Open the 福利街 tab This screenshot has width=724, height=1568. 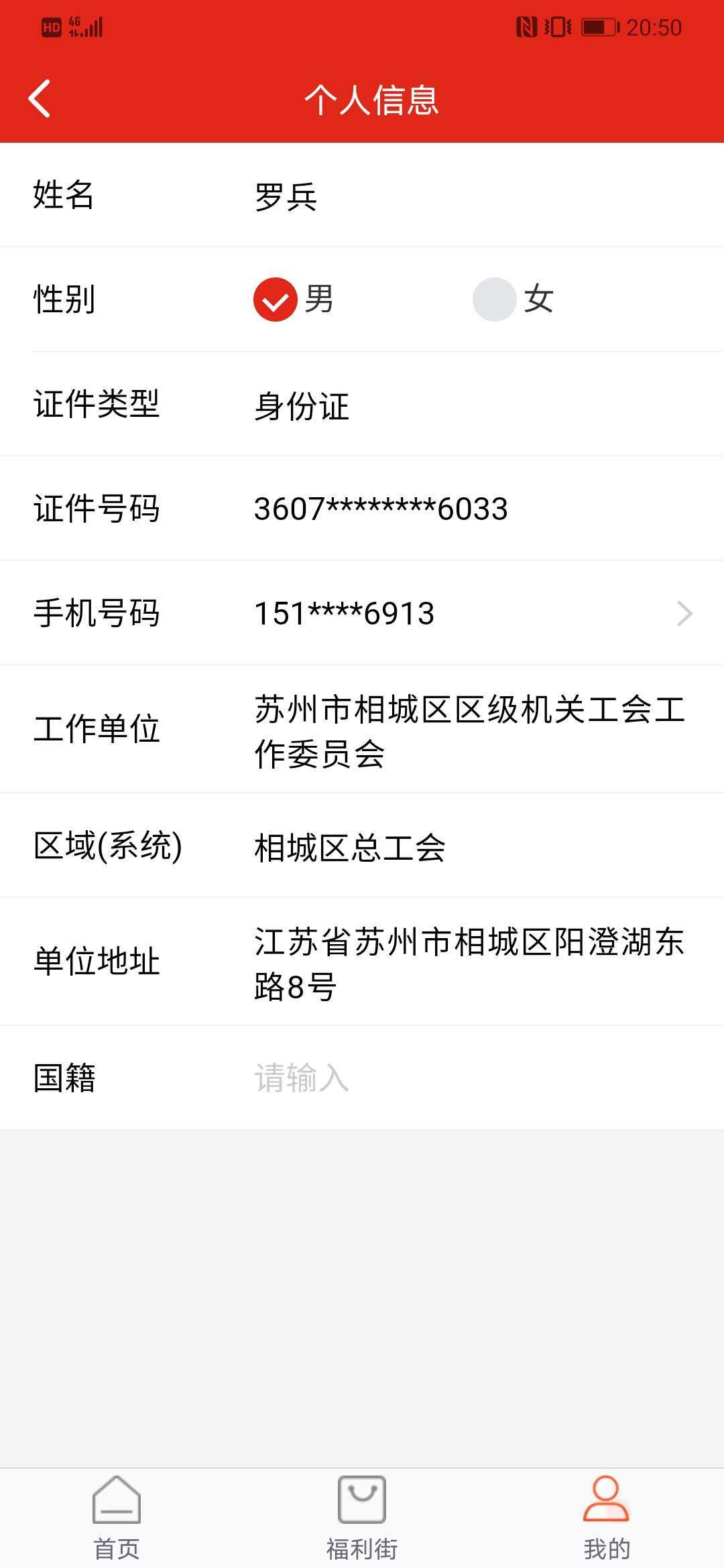pos(362,1518)
